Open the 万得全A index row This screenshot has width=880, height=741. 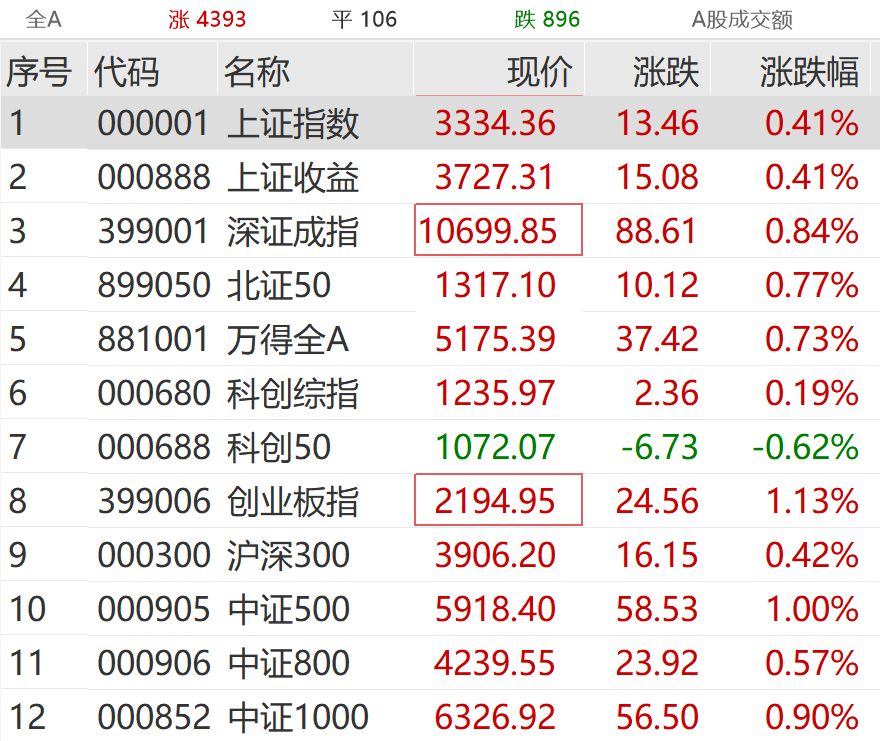[288, 340]
